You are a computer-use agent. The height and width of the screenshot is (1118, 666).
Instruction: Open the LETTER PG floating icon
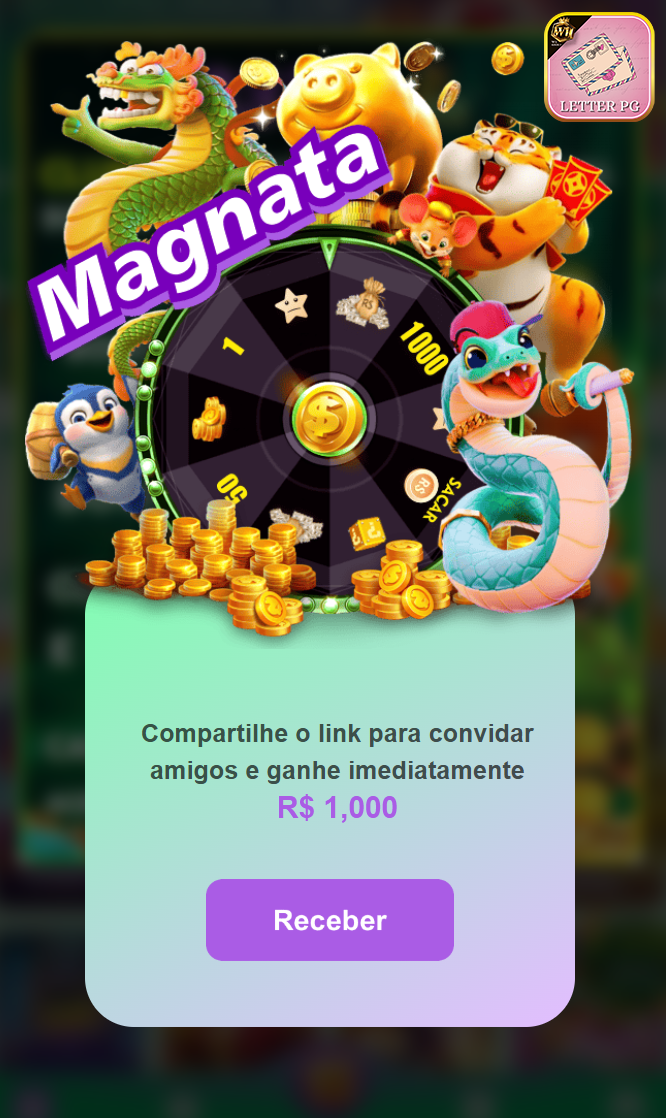tap(599, 67)
